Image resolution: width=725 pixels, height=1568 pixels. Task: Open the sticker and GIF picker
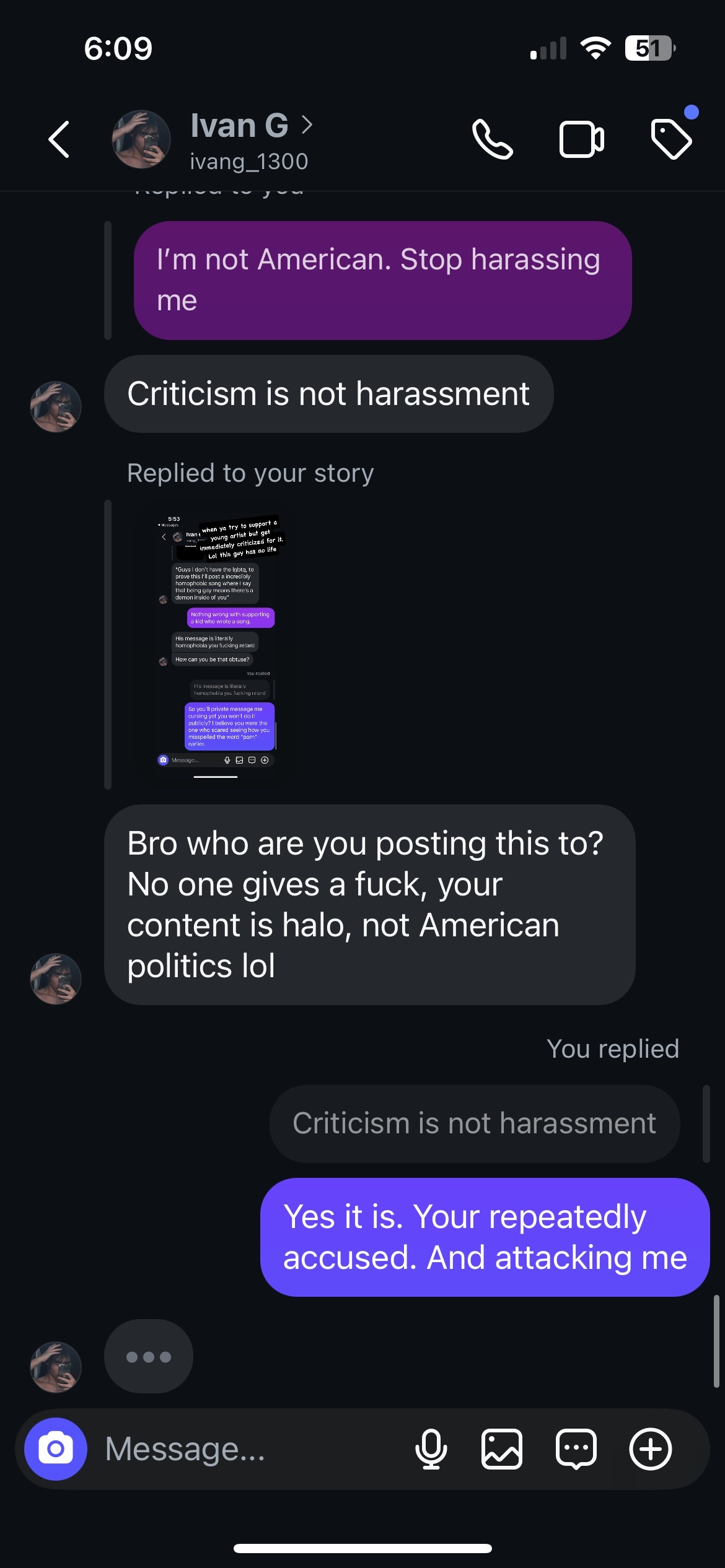click(576, 1449)
